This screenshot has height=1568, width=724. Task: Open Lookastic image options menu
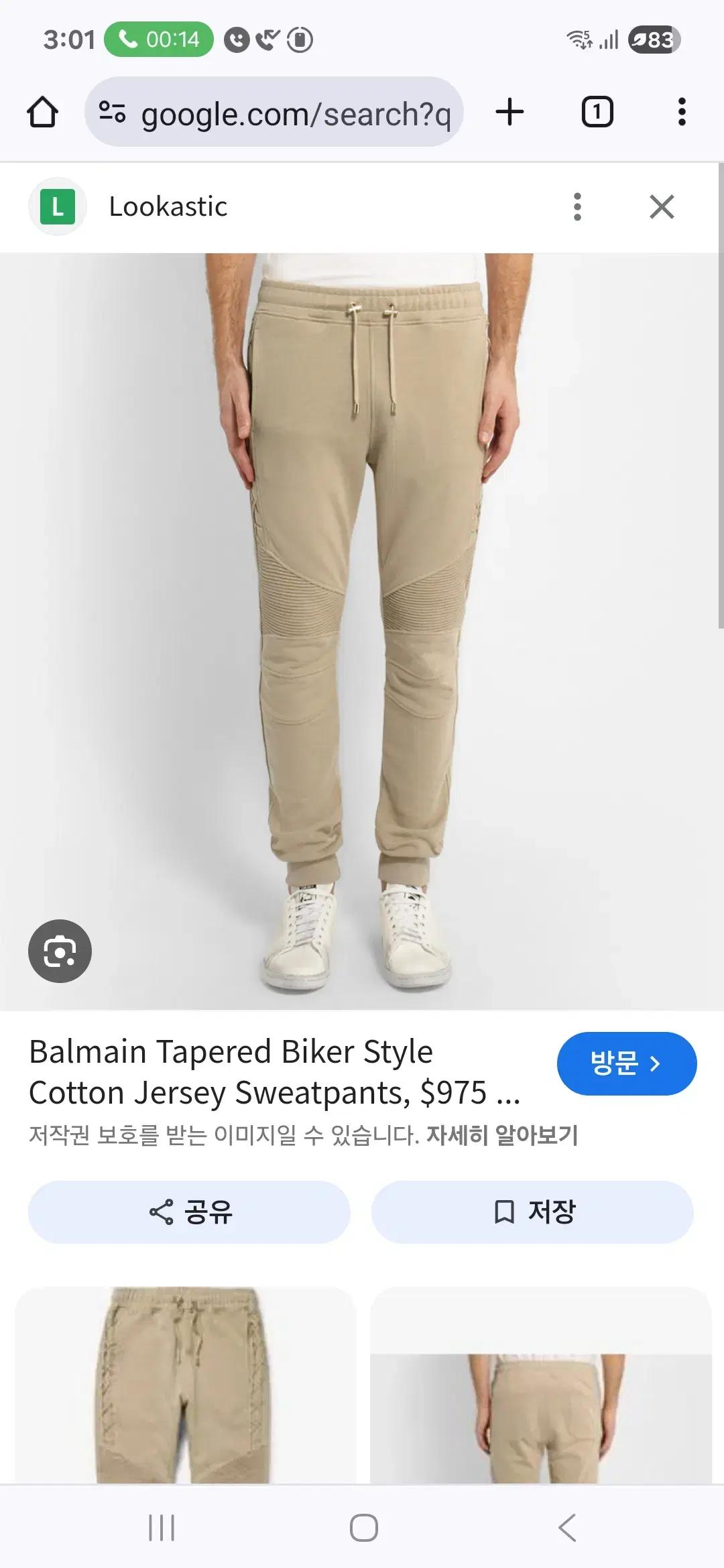pos(577,207)
